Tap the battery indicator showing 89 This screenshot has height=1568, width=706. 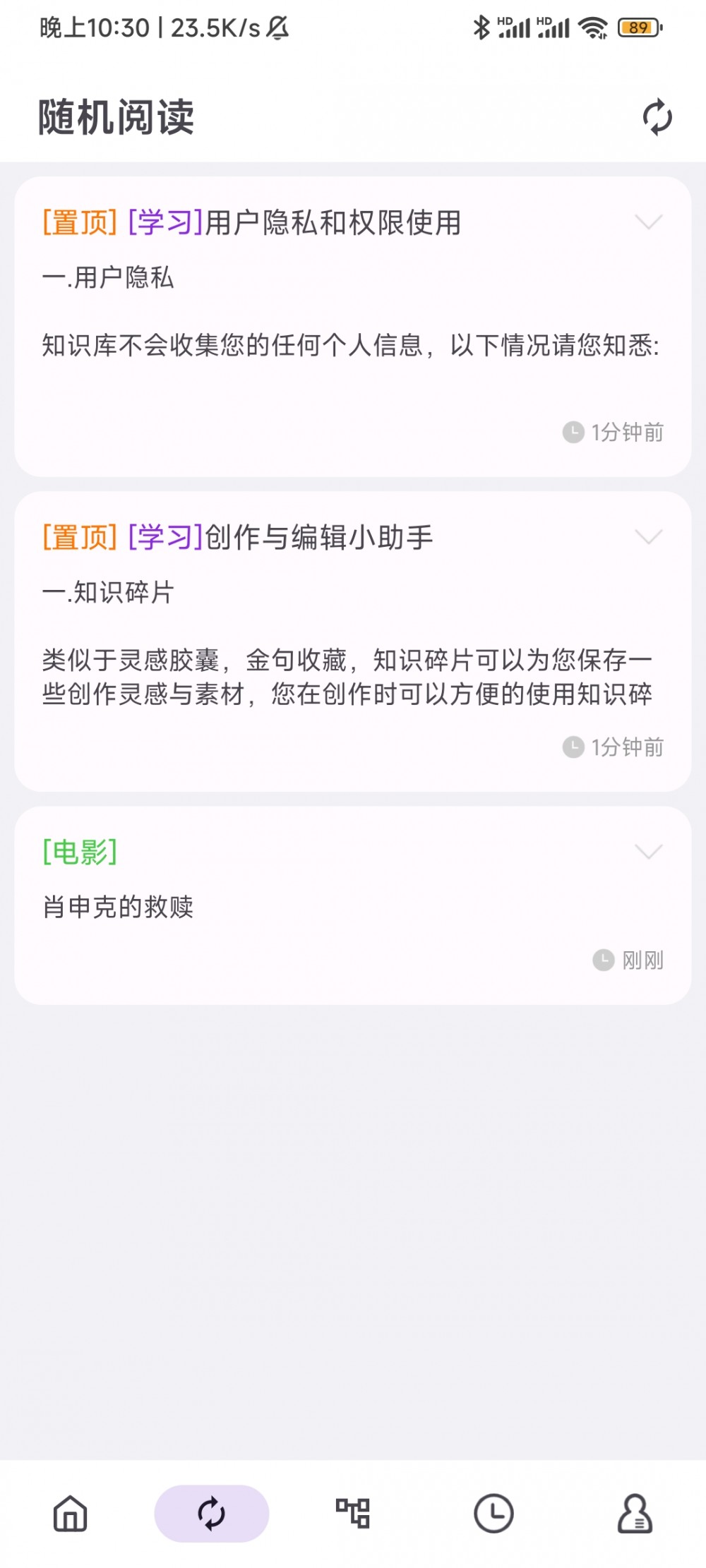(x=636, y=27)
